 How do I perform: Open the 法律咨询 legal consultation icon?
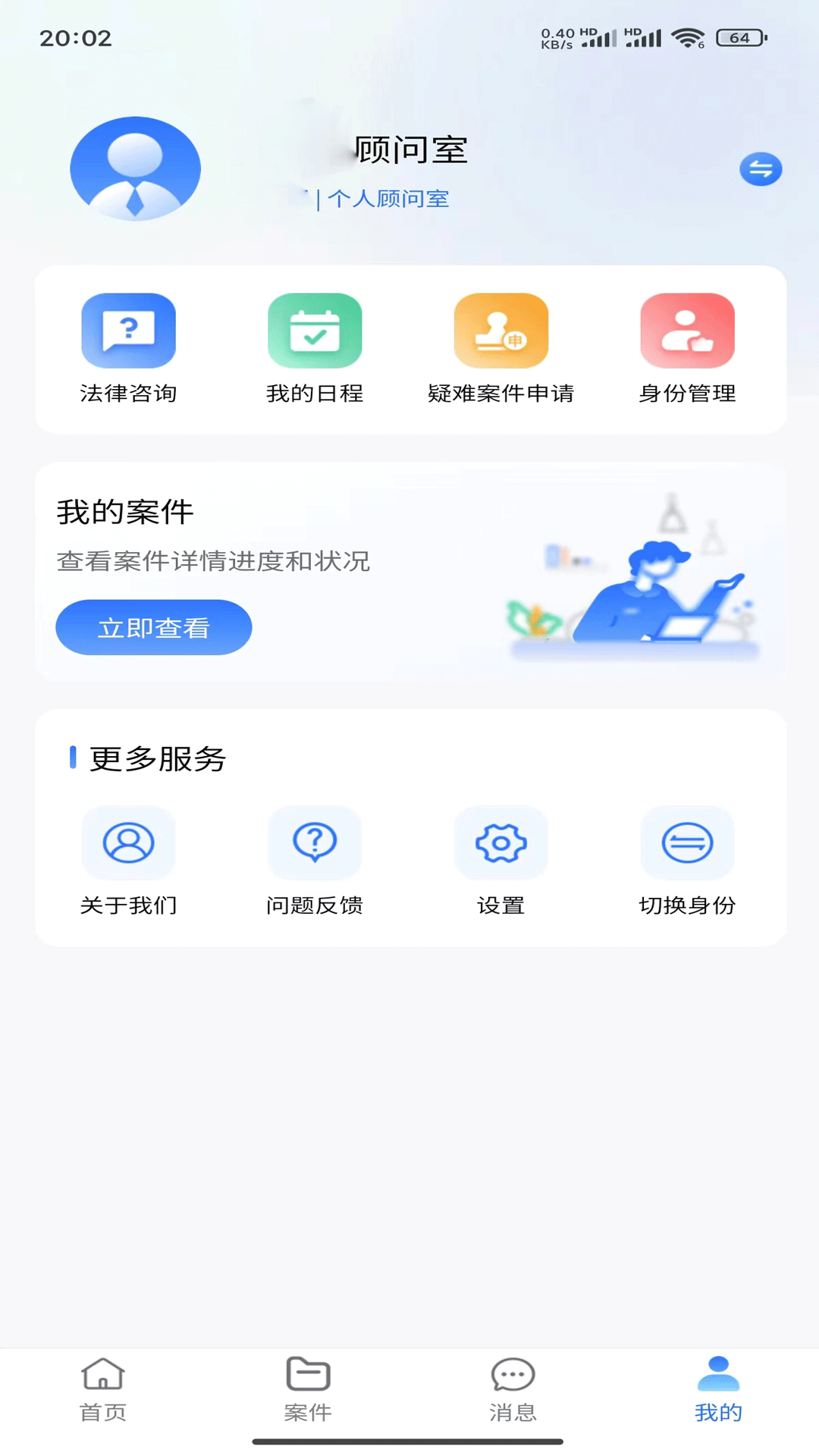(128, 330)
